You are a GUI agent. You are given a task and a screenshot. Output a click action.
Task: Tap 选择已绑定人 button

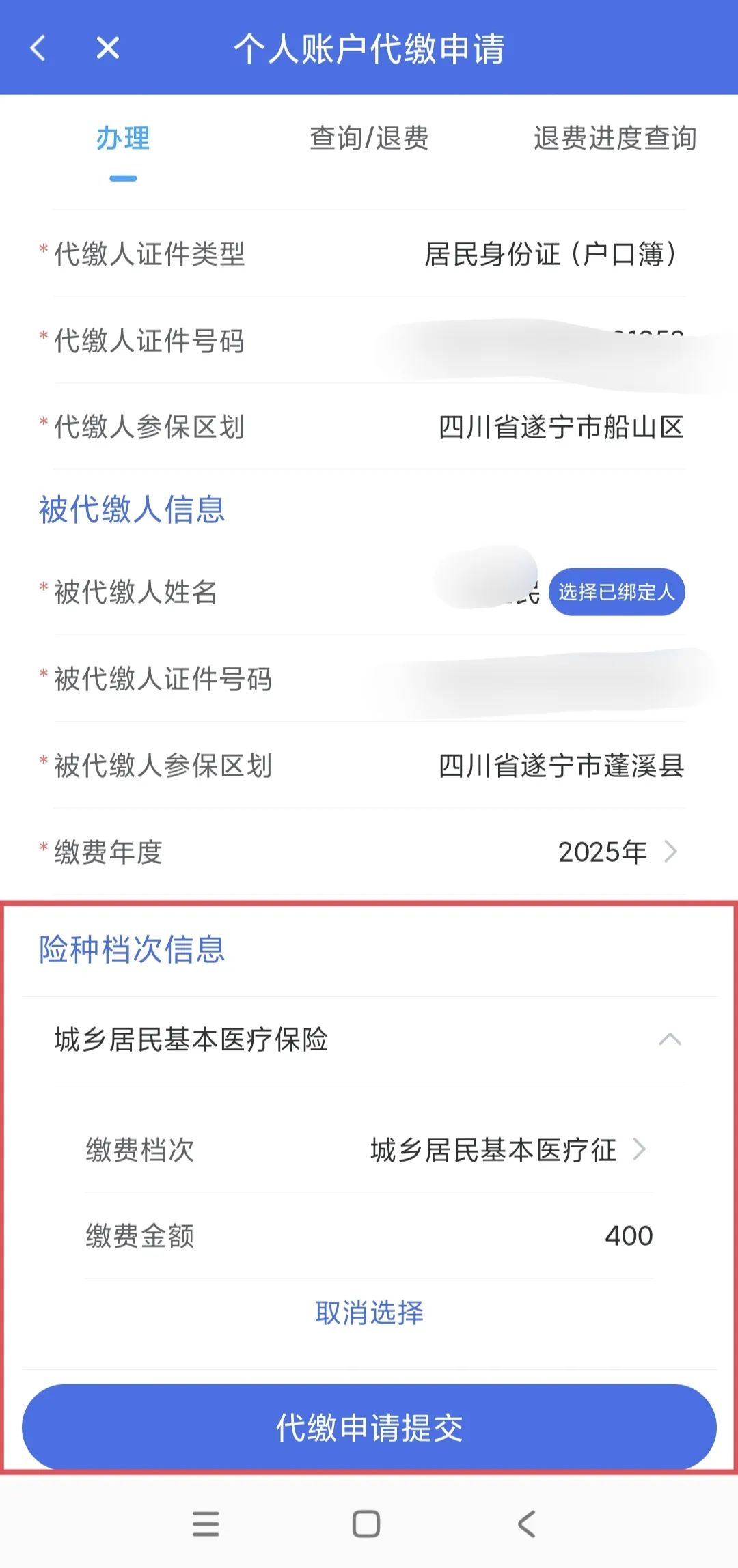[616, 592]
